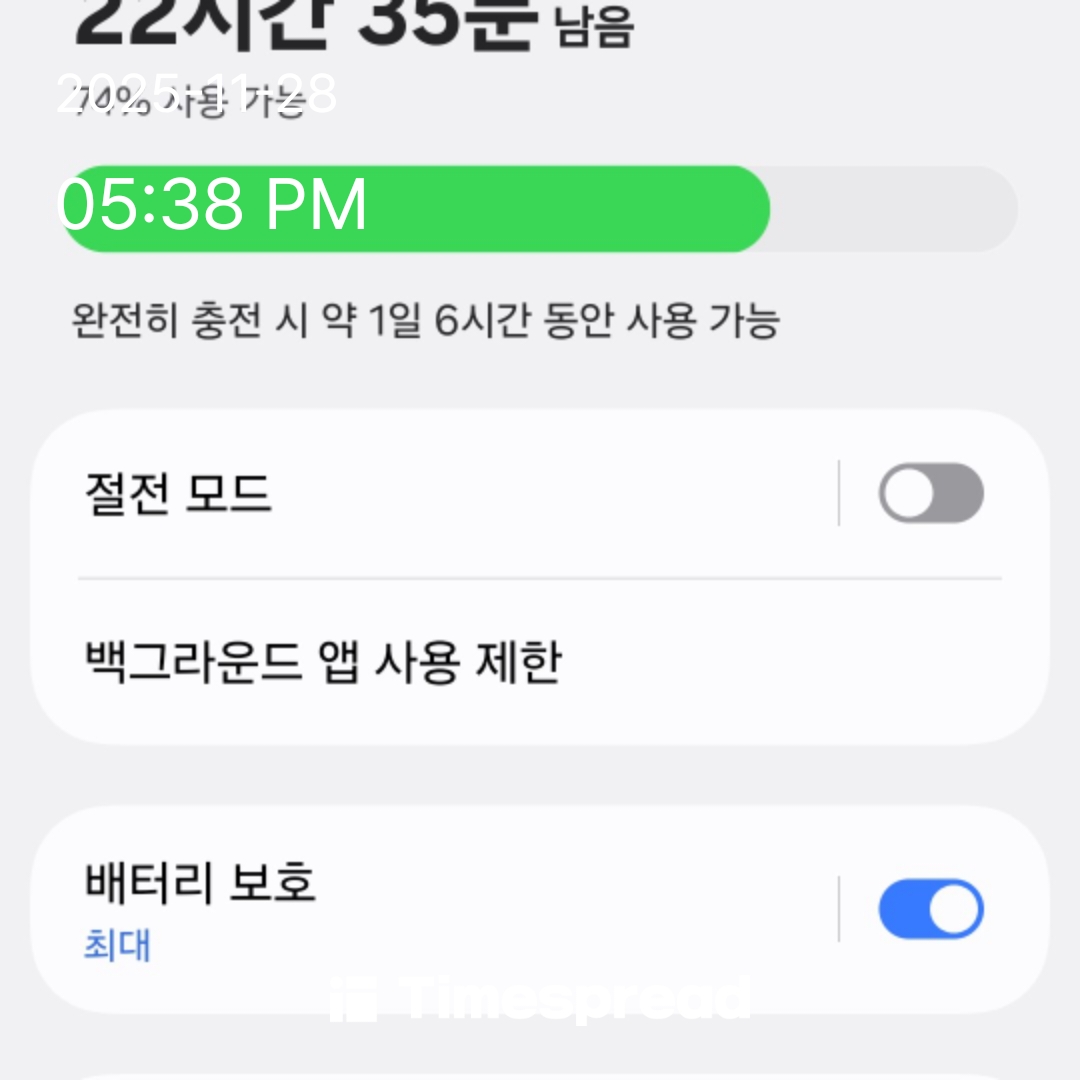This screenshot has height=1080, width=1080.
Task: Turn on the 절전 모드 switch
Action: tap(930, 493)
